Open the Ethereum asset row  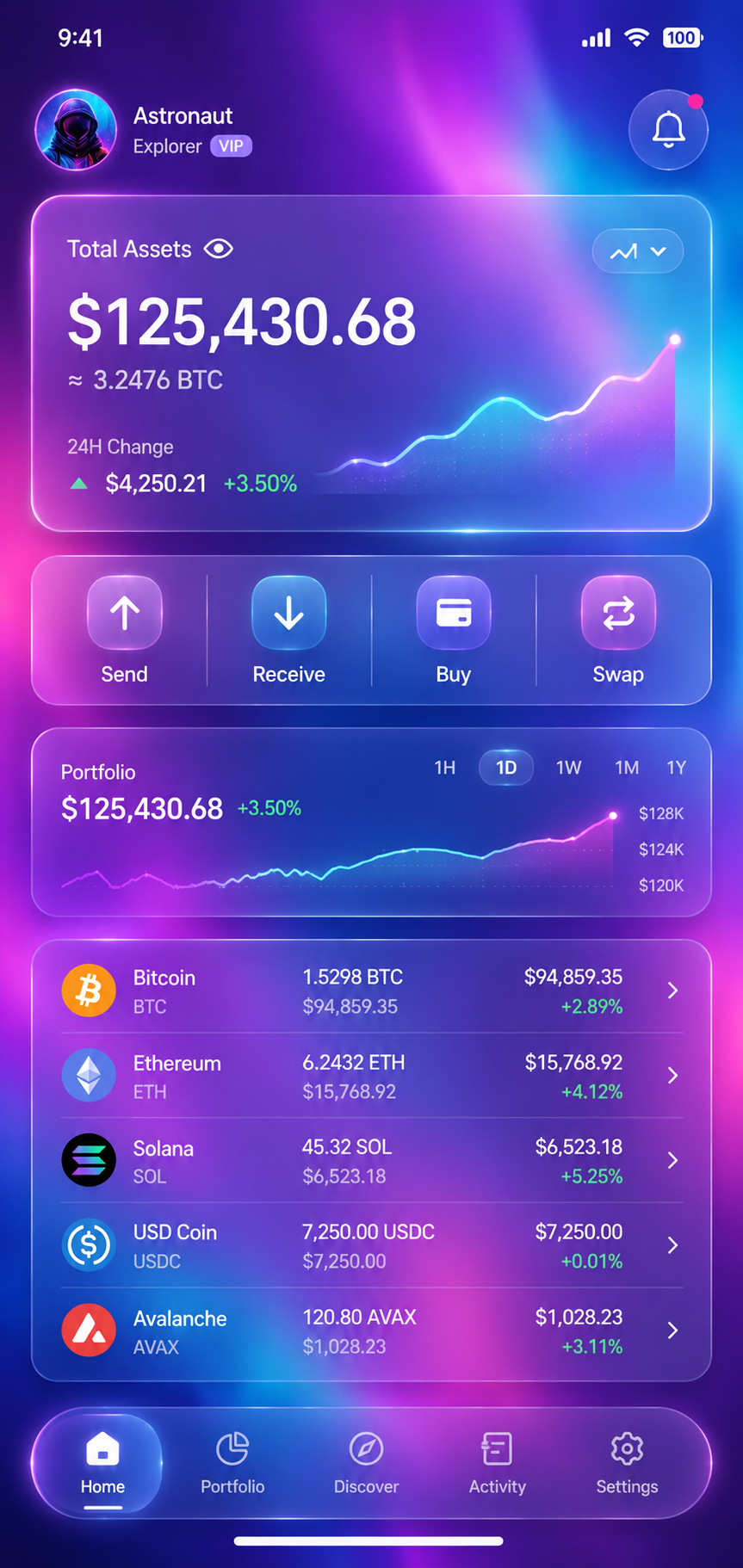click(x=372, y=1076)
